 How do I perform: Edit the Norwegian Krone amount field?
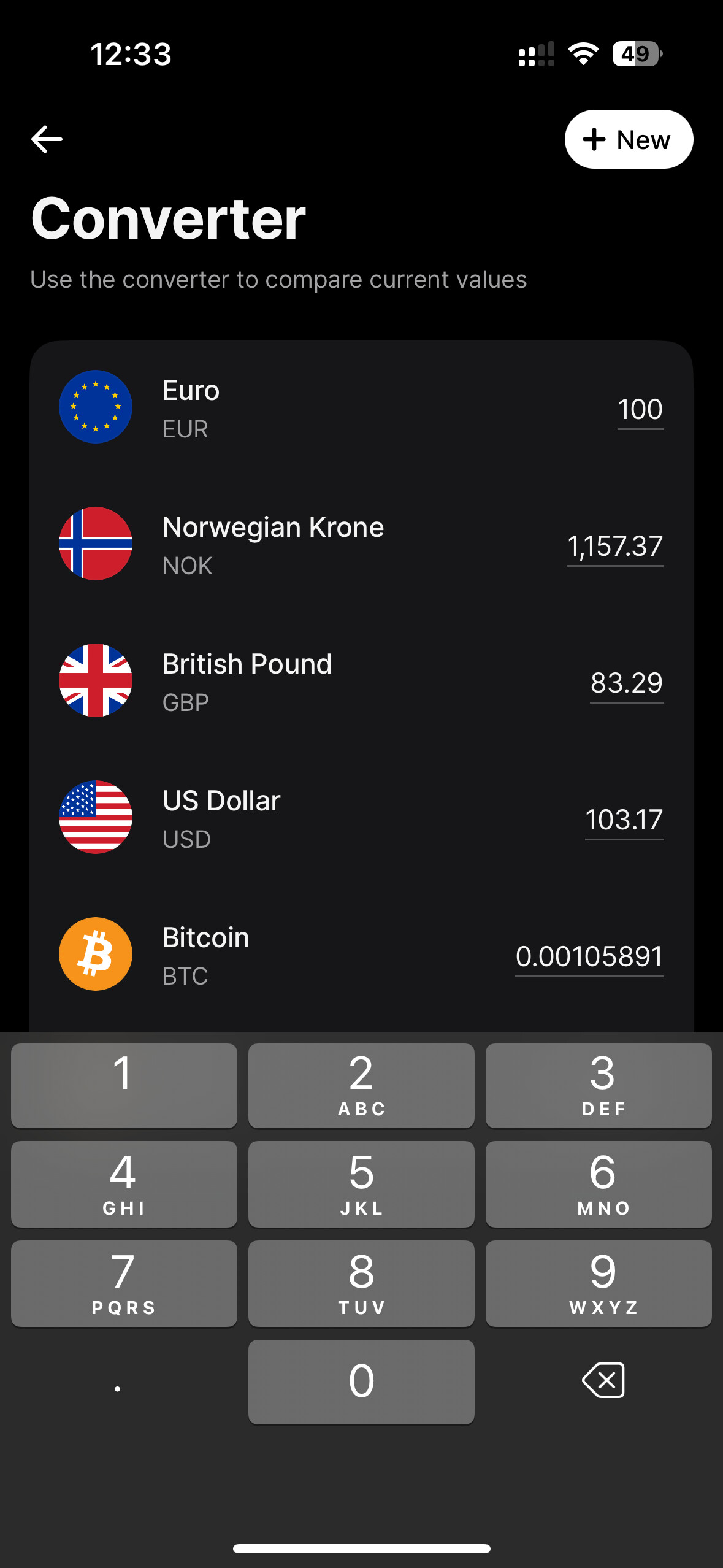point(615,546)
